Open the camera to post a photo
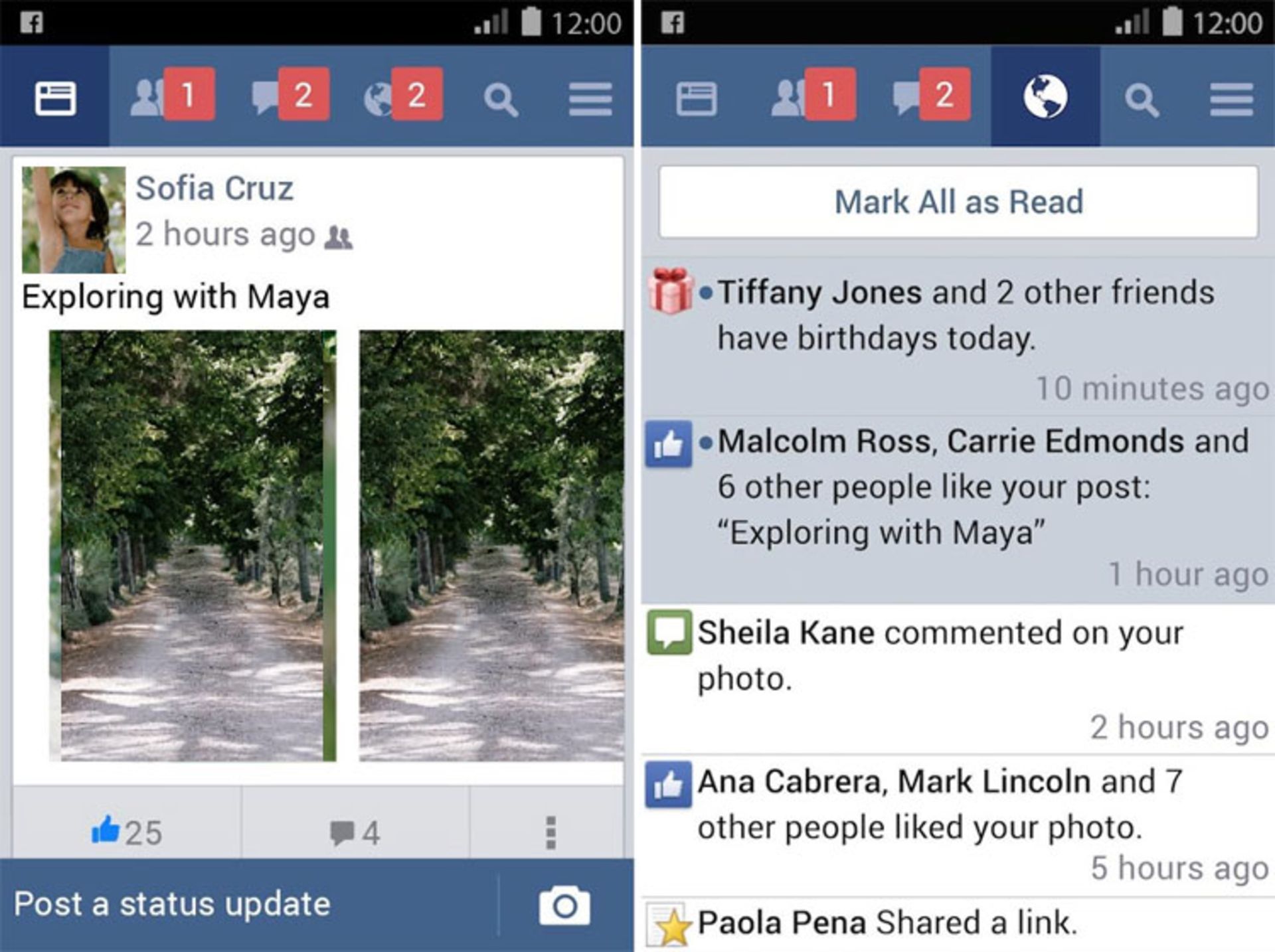This screenshot has height=952, width=1275. pyautogui.click(x=564, y=906)
